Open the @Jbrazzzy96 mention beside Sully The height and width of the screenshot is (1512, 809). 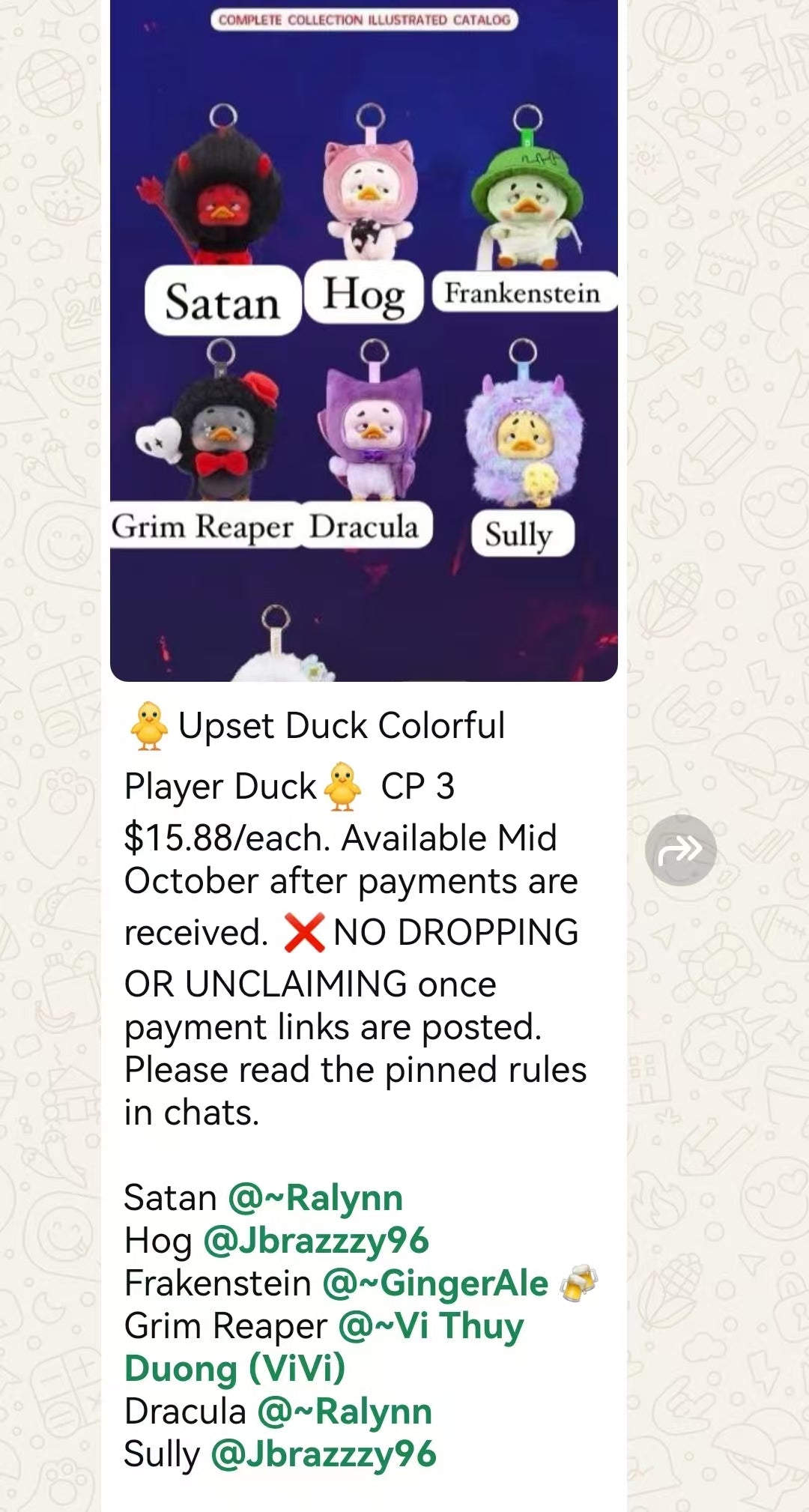pyautogui.click(x=324, y=1454)
